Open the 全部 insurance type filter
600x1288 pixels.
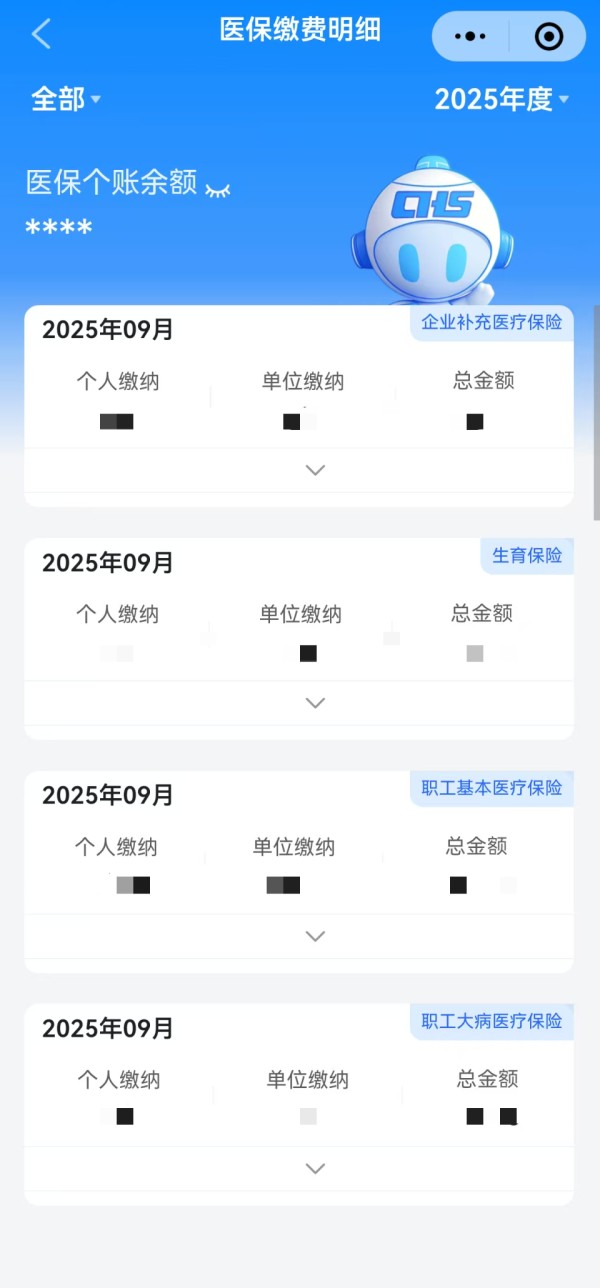[x=66, y=99]
